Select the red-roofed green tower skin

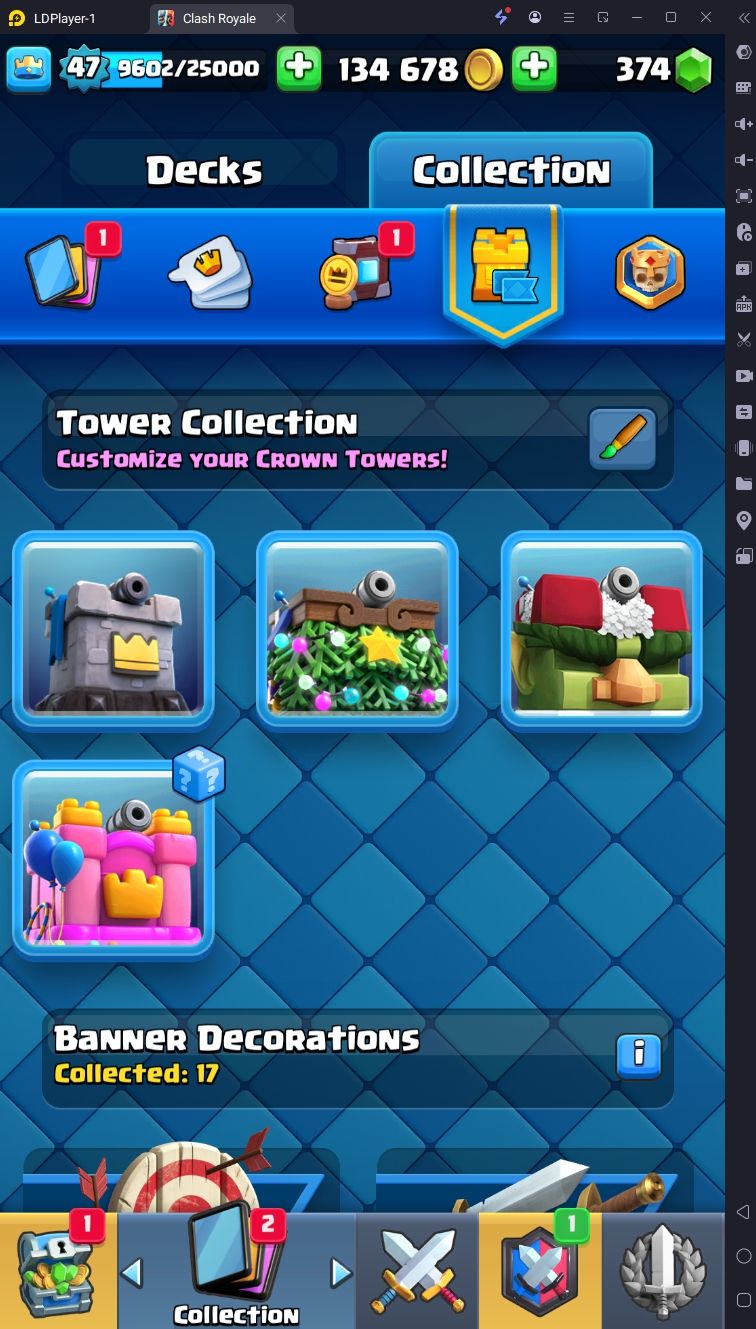click(x=601, y=629)
